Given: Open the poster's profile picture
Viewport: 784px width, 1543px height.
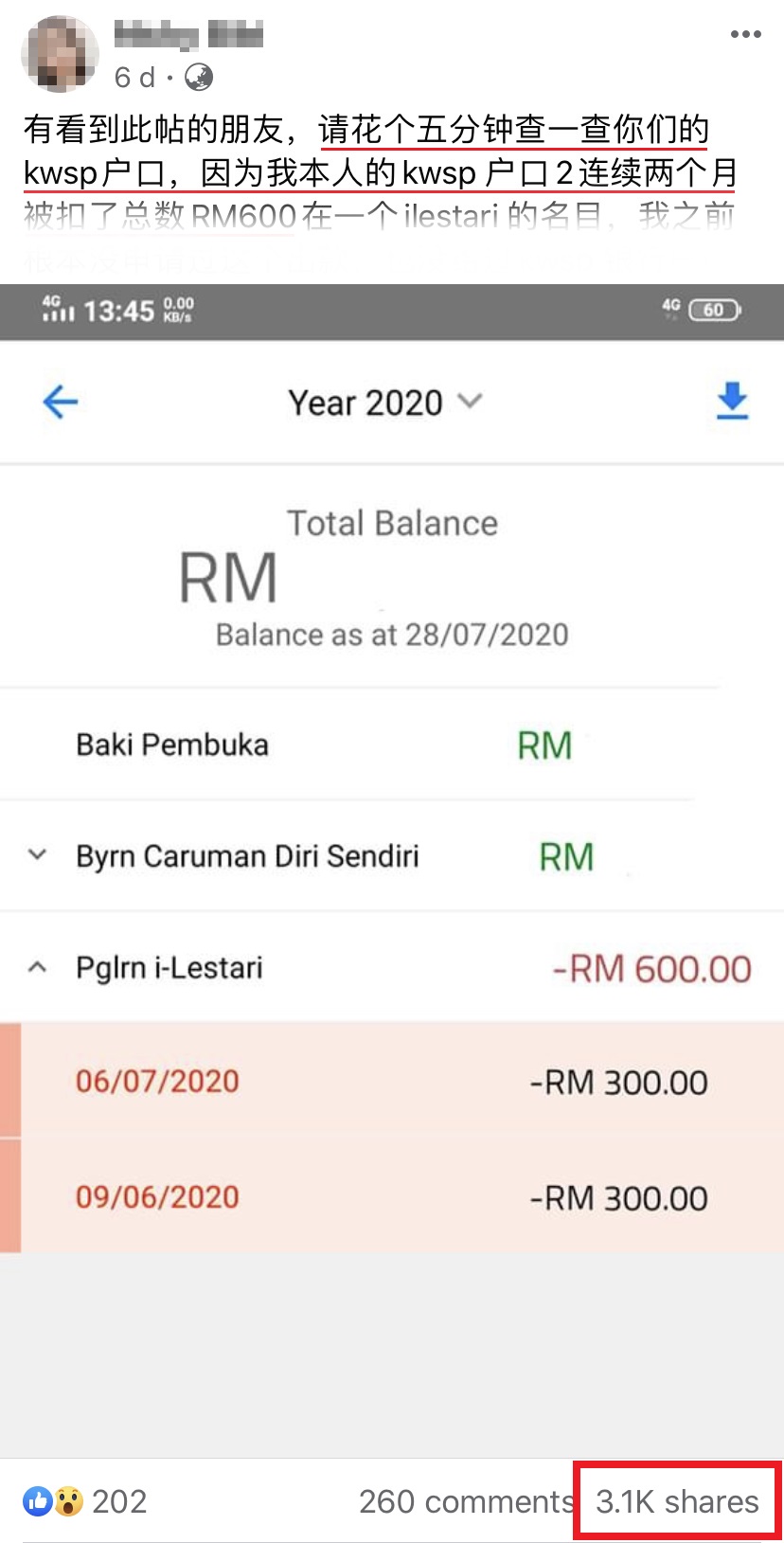Looking at the screenshot, I should pos(60,54).
